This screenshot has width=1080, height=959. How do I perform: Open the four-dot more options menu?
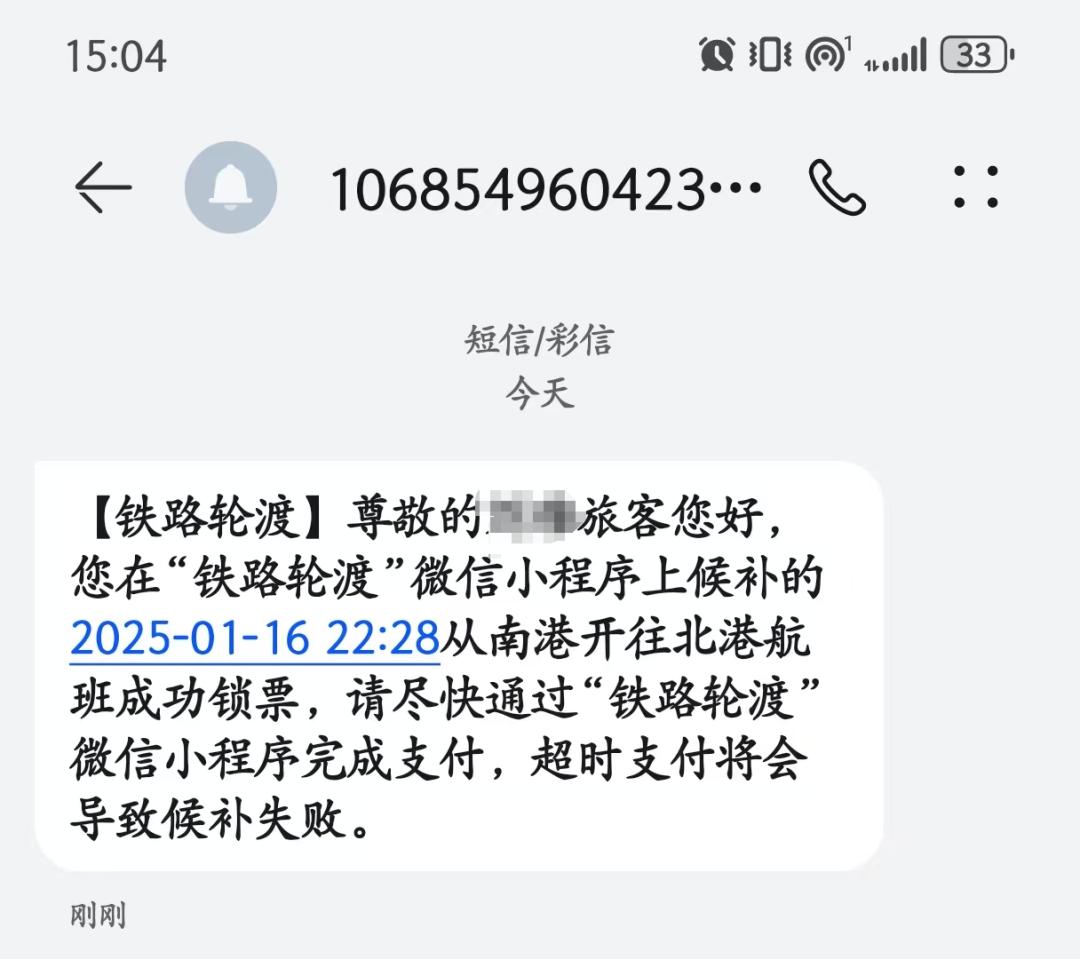coord(975,187)
